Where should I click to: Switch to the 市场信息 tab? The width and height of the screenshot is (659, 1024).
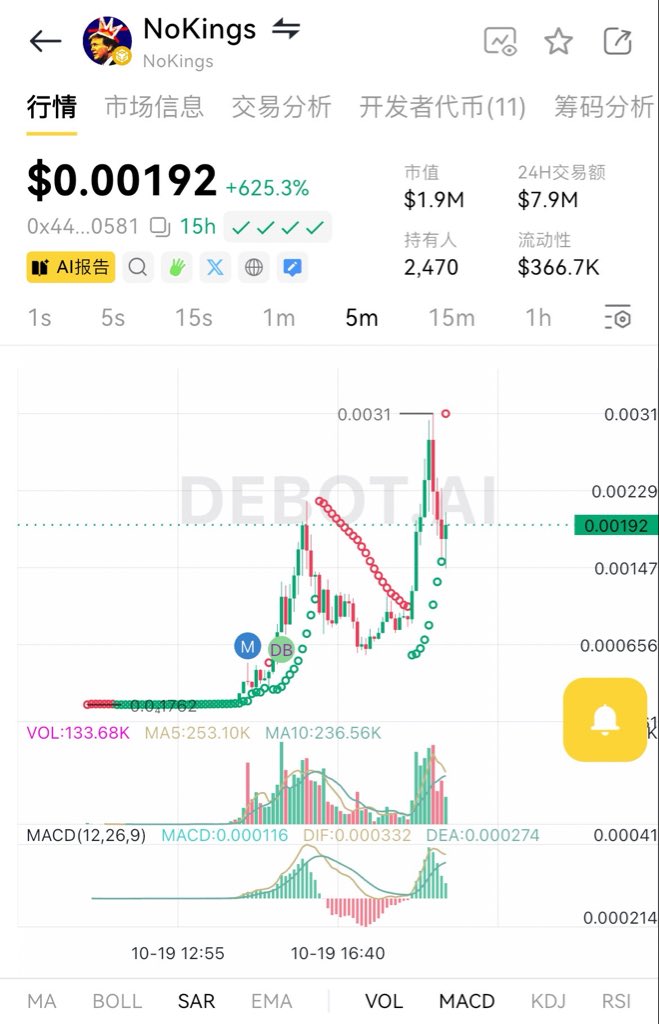tap(154, 106)
